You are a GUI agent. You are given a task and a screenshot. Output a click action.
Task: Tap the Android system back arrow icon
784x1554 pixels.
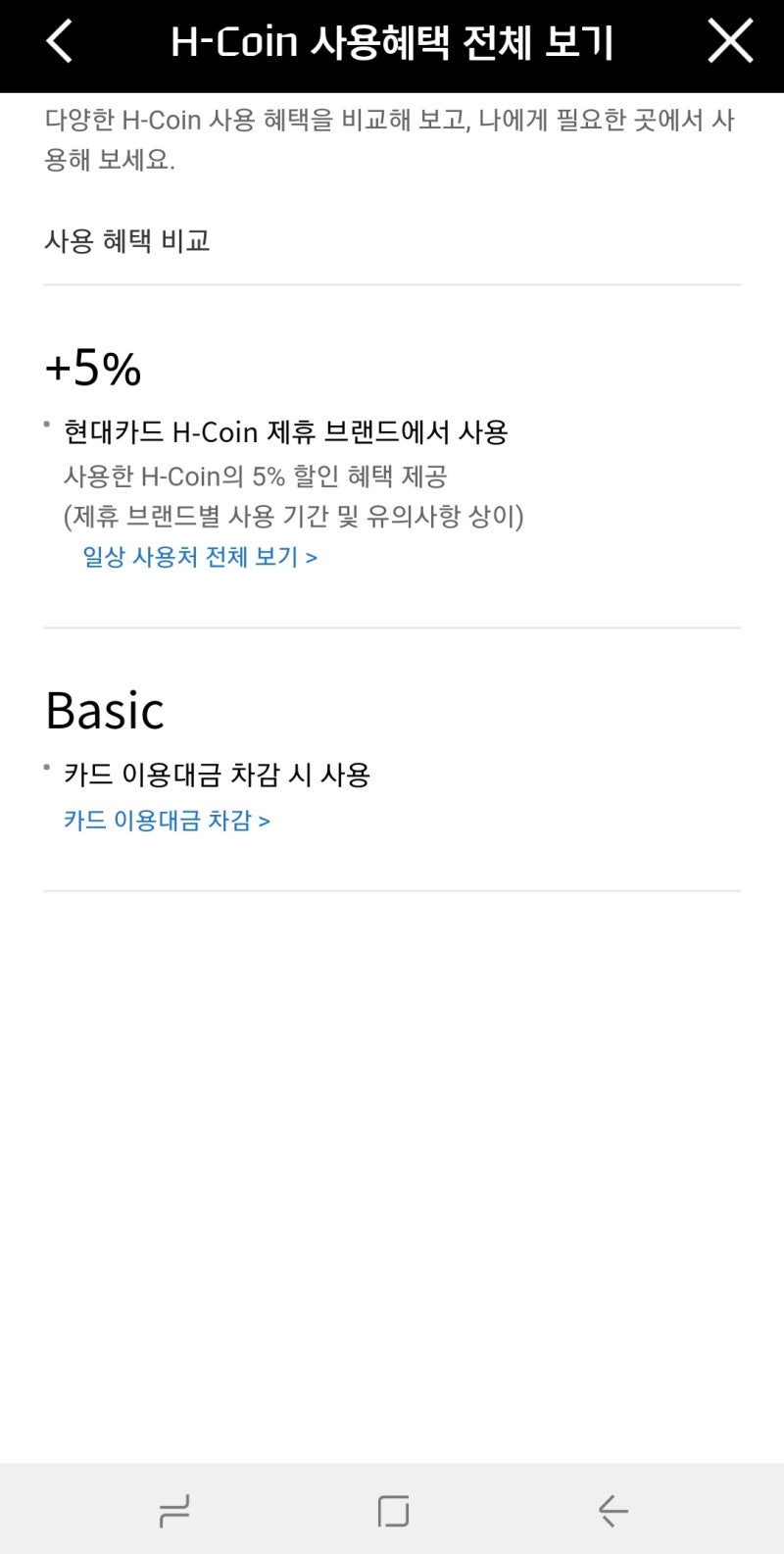[612, 1511]
